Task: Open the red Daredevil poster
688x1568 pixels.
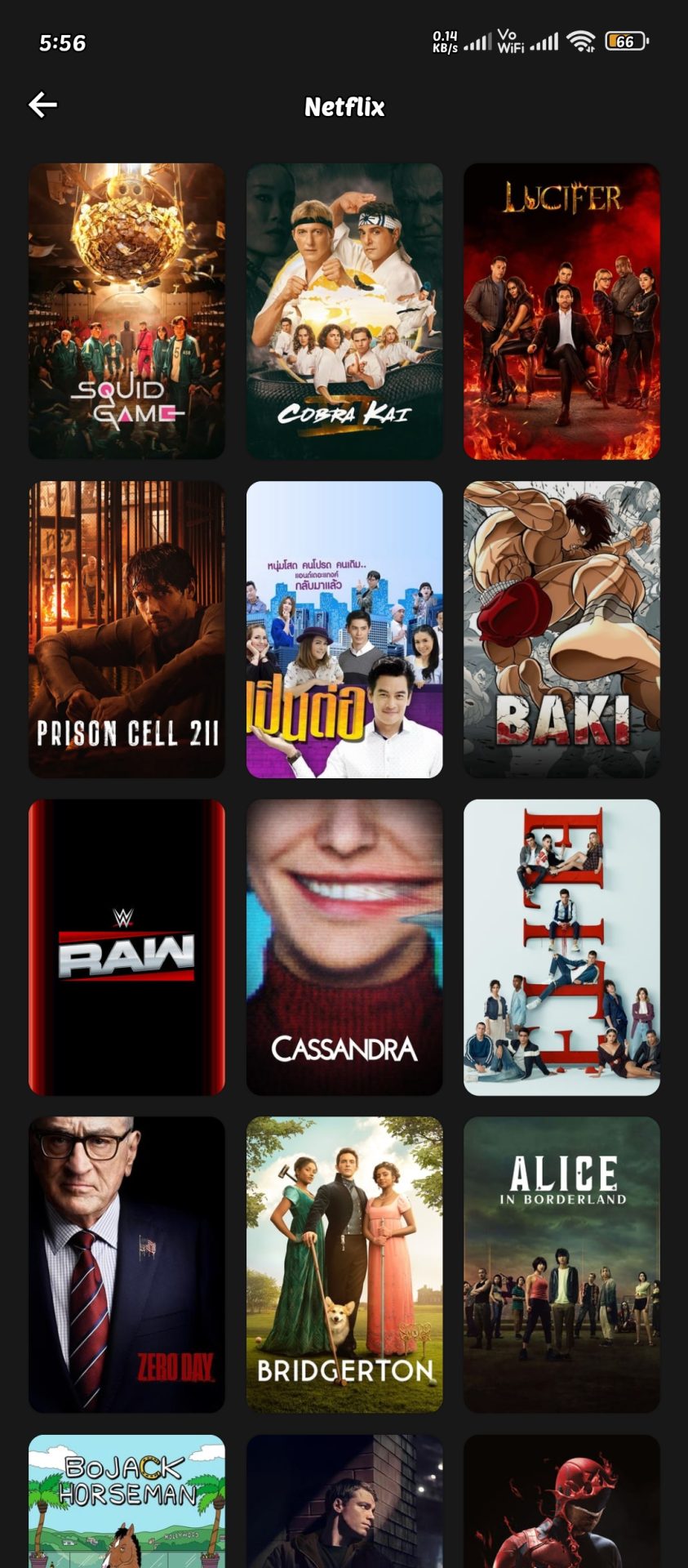Action: (x=561, y=1501)
